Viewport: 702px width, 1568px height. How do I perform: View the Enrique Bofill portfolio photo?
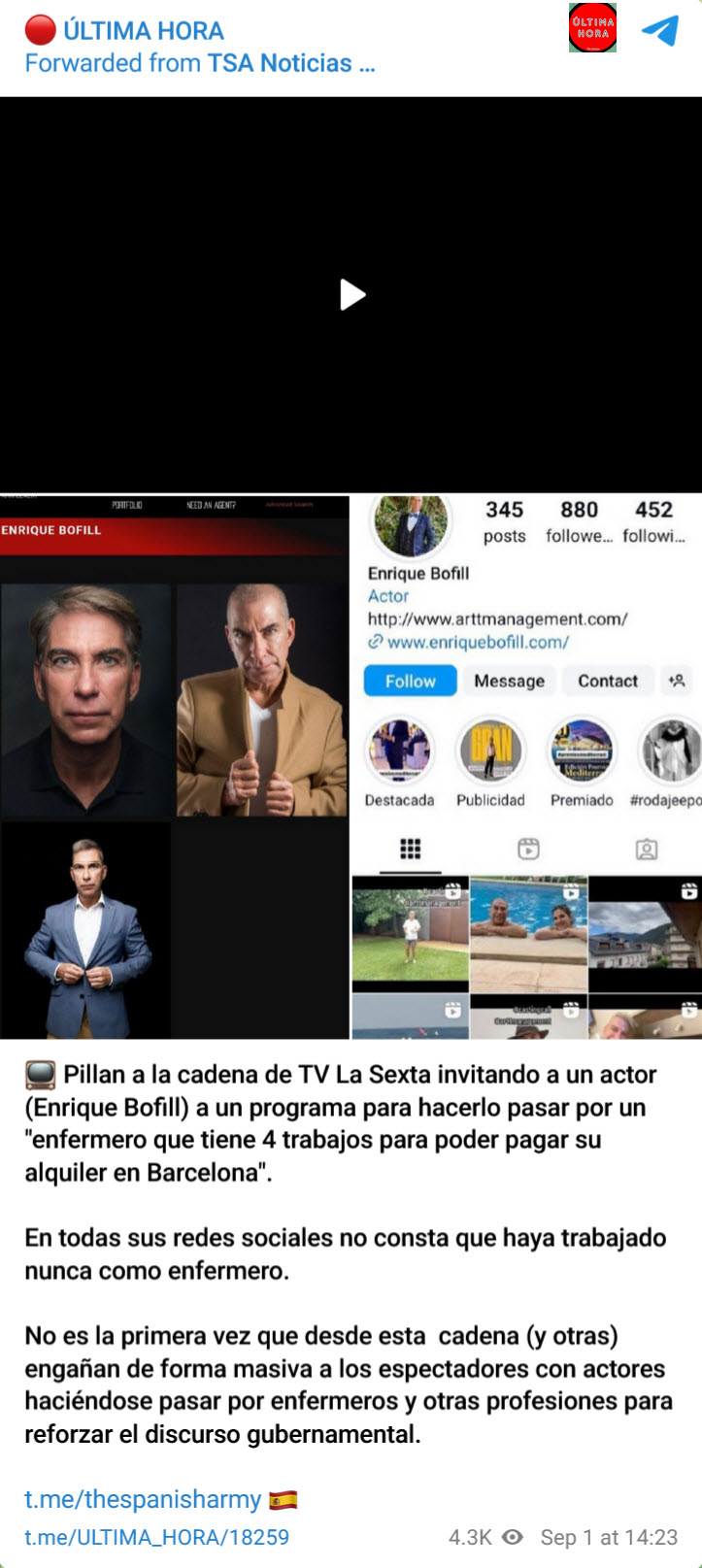pyautogui.click(x=174, y=767)
